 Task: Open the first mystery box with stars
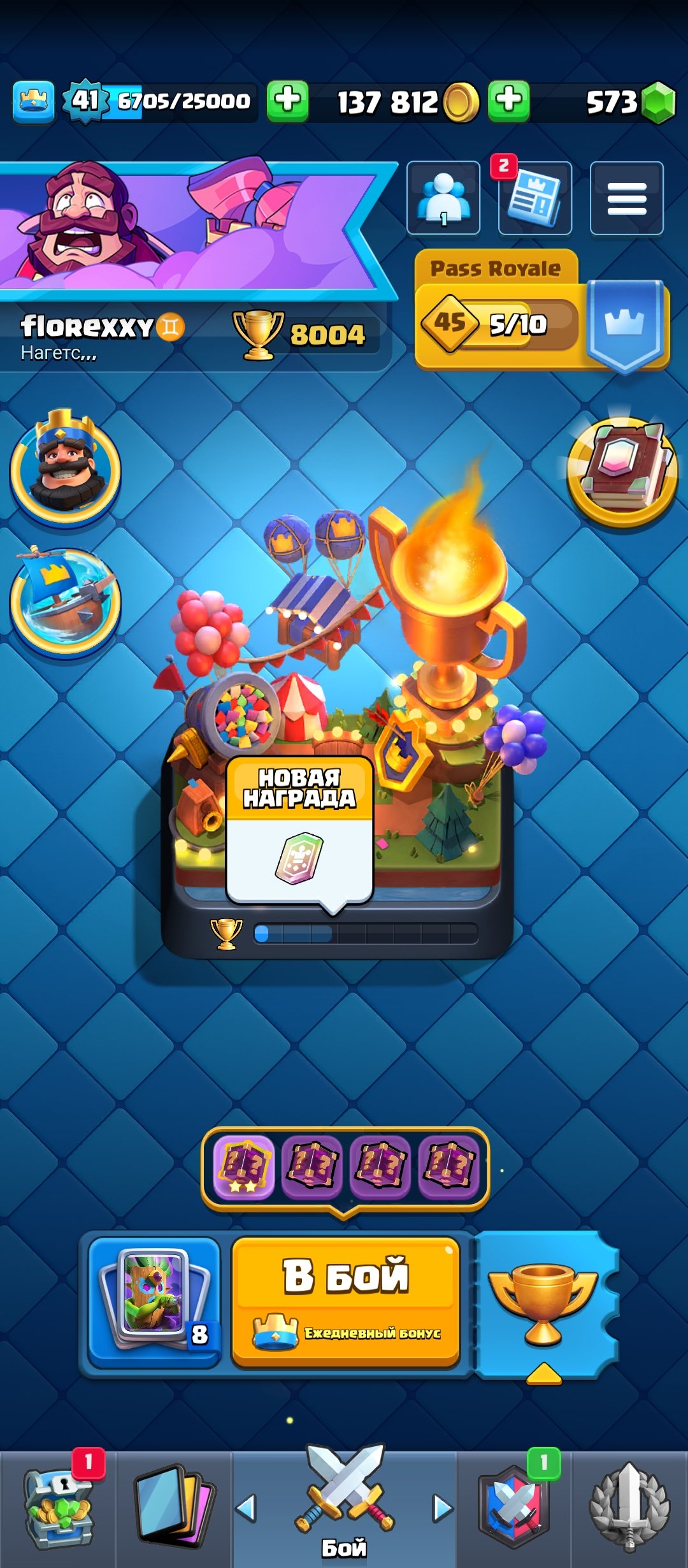click(x=244, y=1166)
